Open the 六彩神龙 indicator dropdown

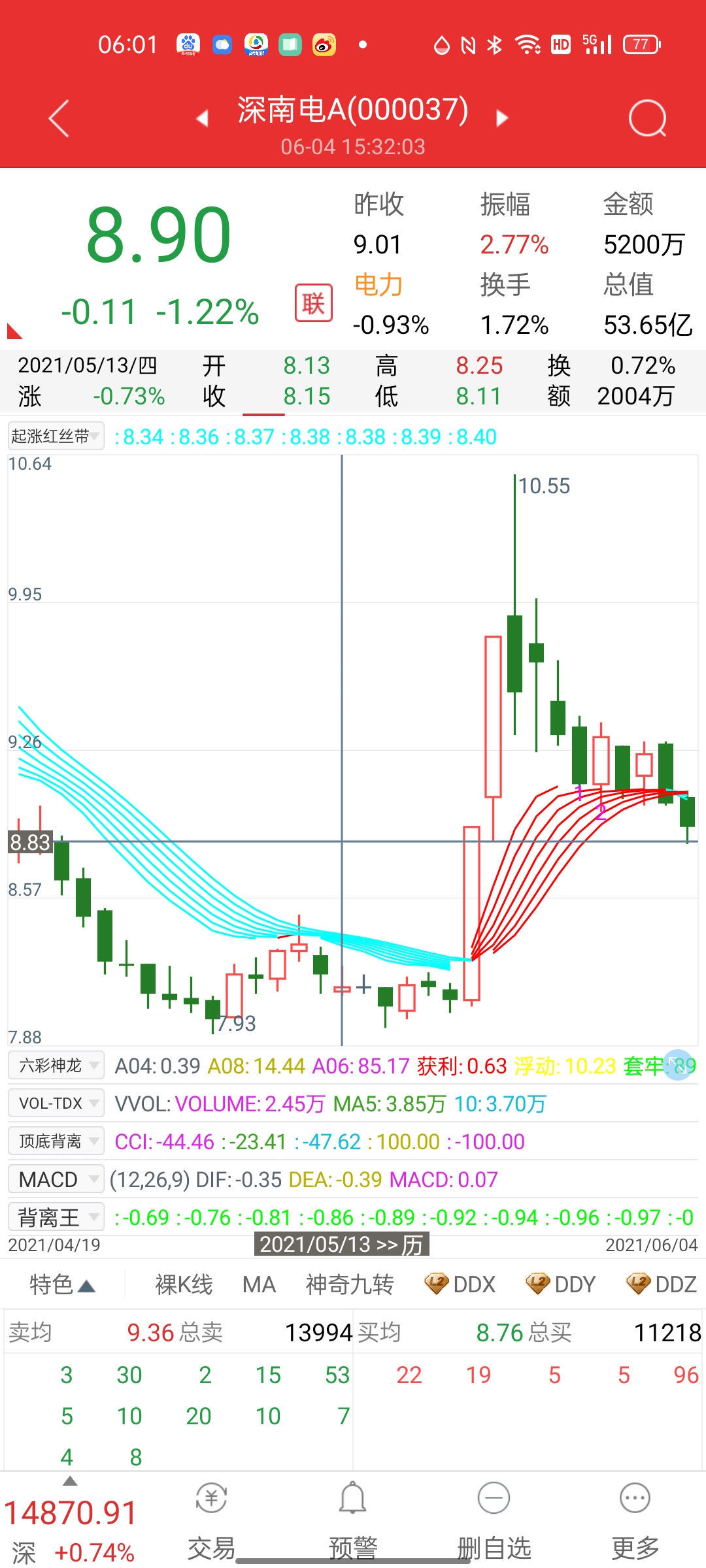click(x=56, y=1066)
